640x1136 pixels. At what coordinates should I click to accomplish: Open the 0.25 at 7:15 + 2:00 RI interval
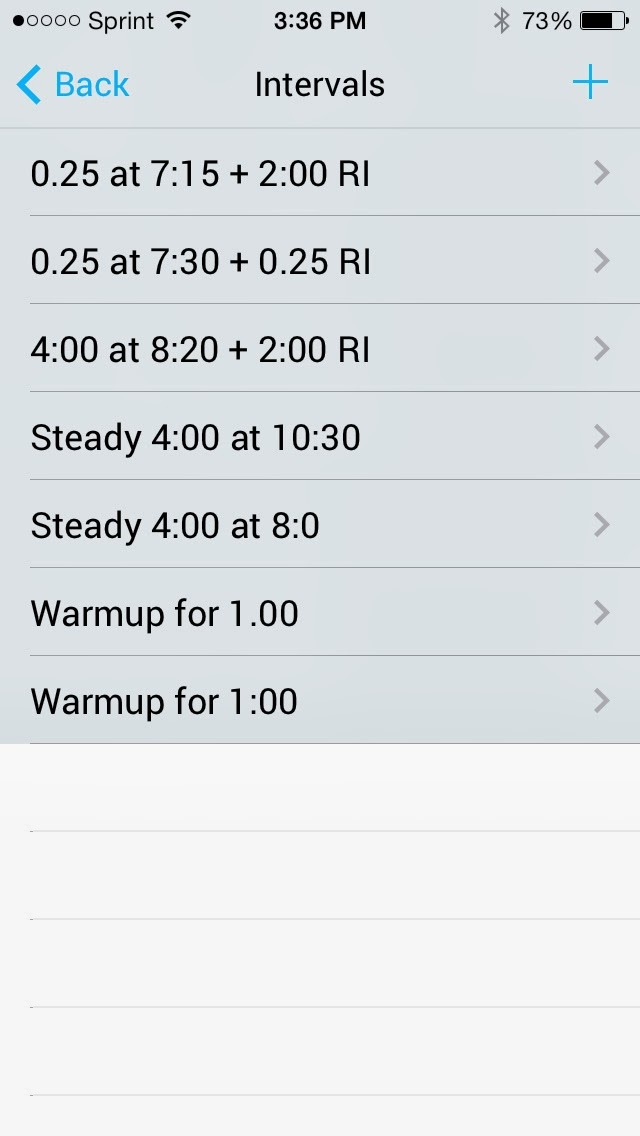pyautogui.click(x=320, y=172)
